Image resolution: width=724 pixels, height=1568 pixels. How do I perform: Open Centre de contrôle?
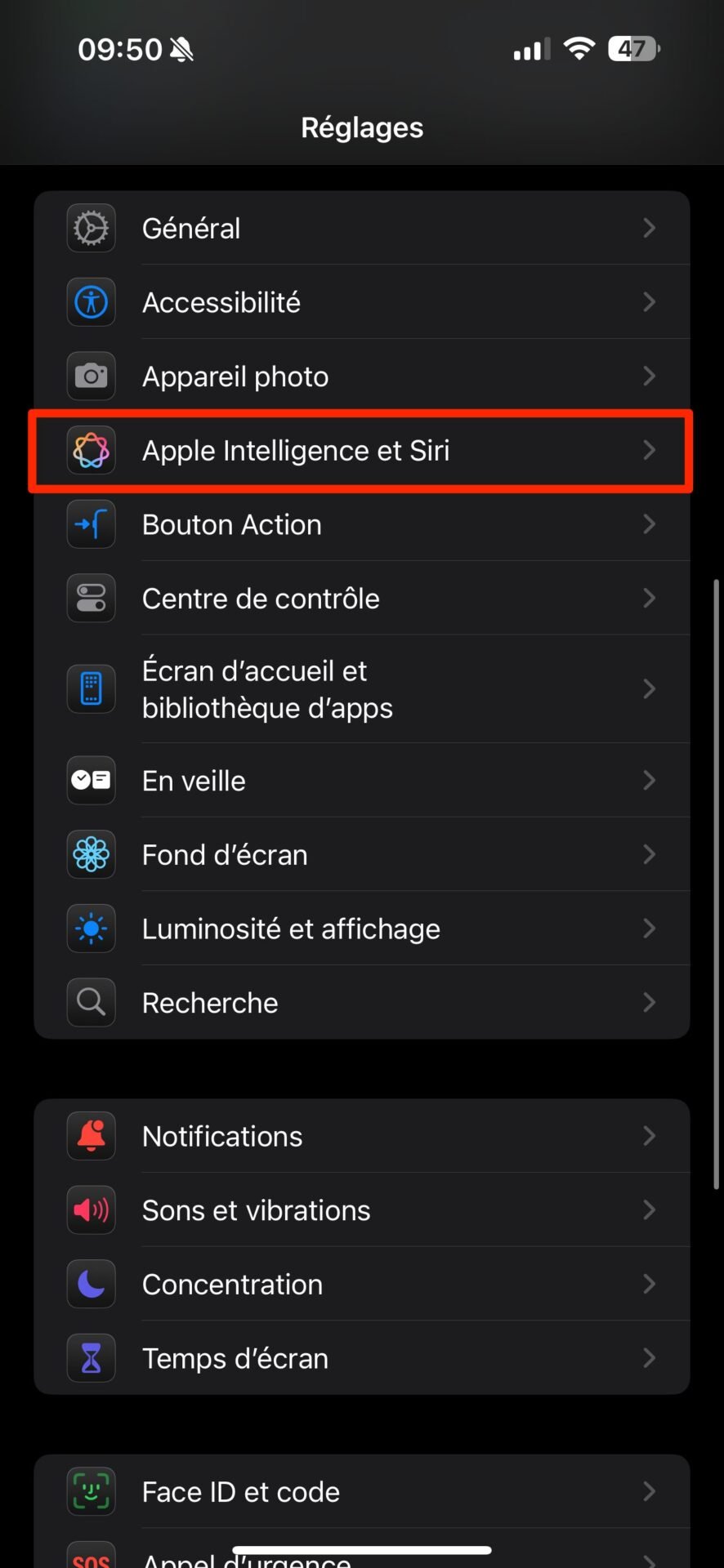tap(362, 599)
